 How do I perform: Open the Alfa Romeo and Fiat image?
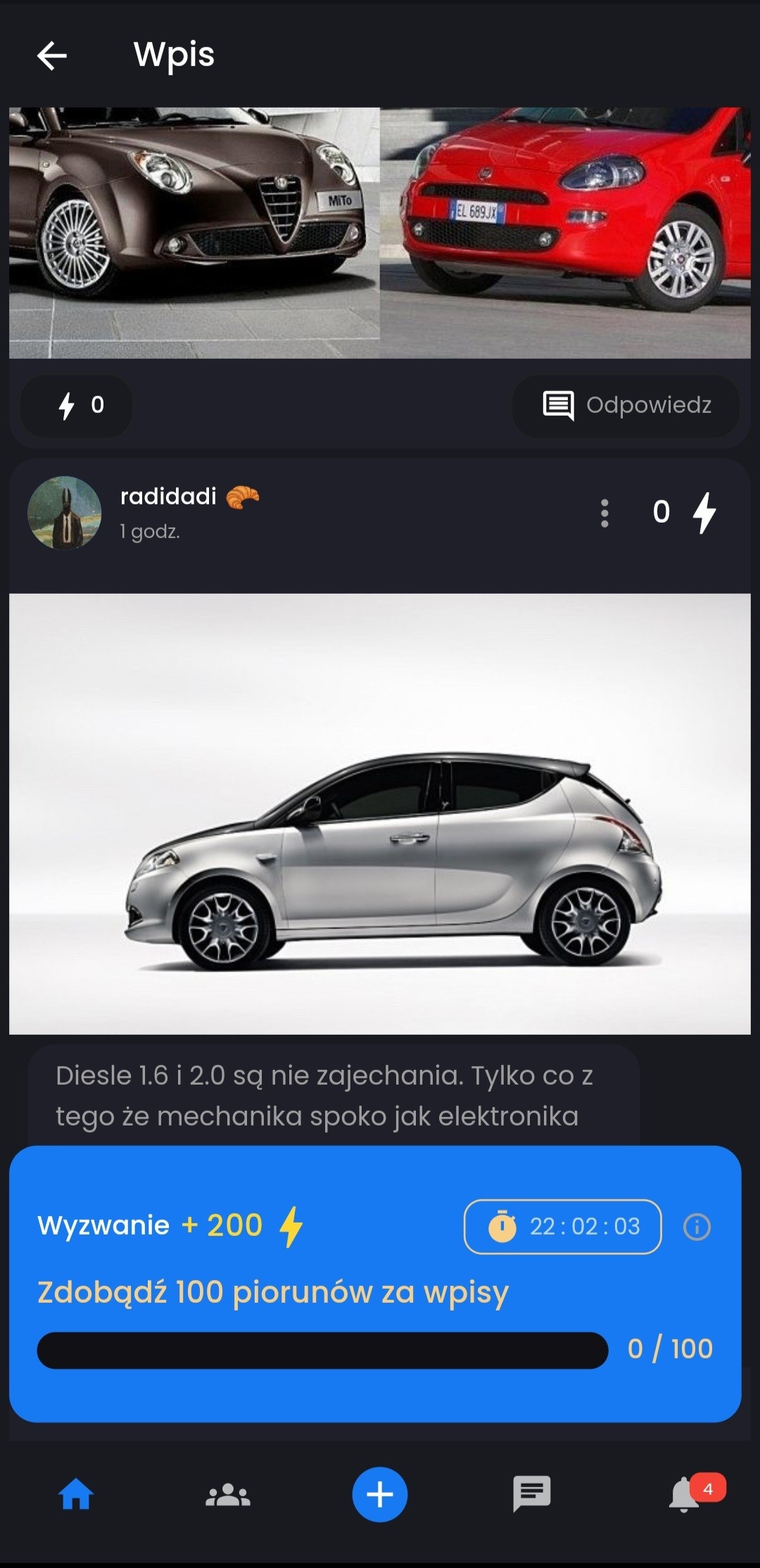(380, 233)
